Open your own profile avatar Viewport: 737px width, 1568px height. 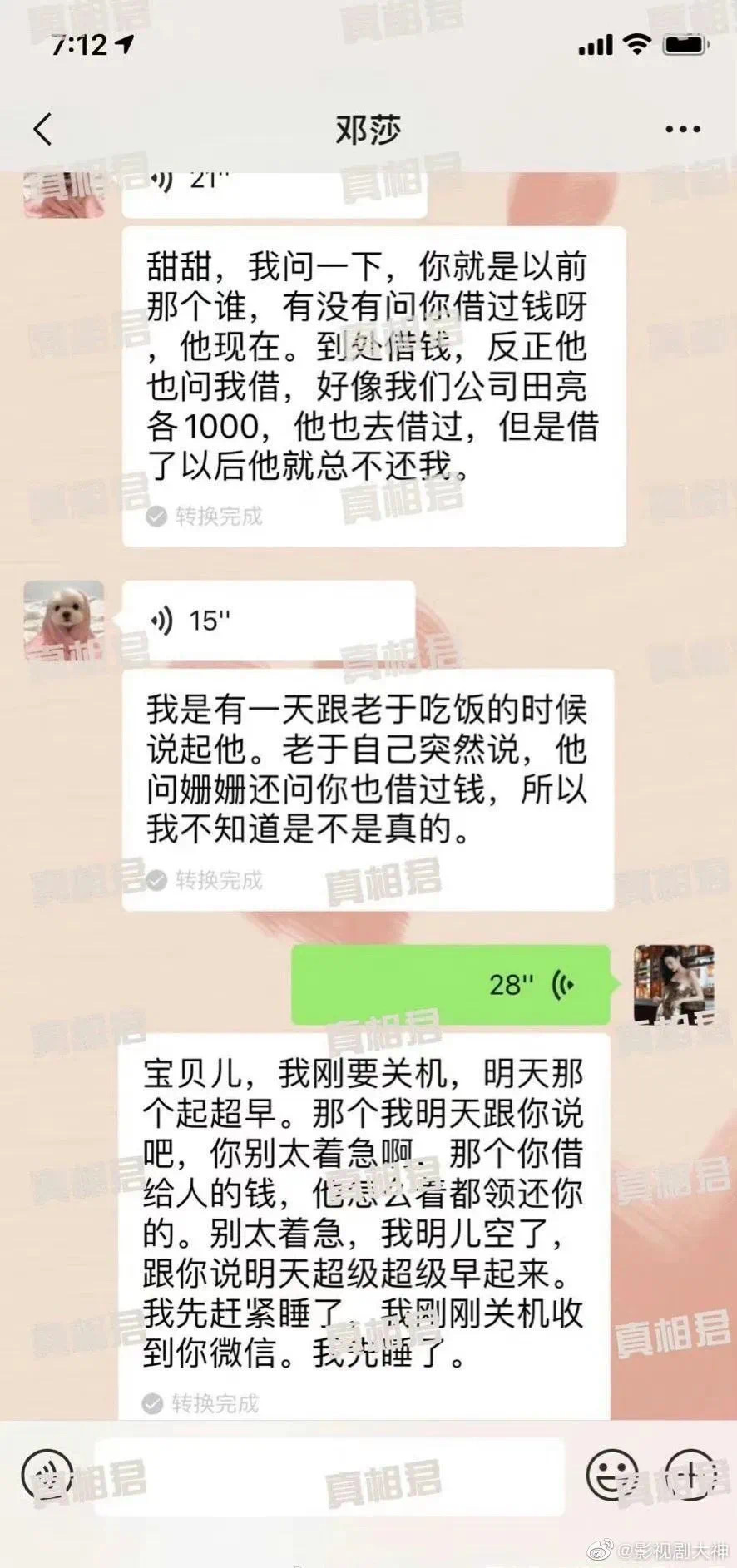click(x=674, y=984)
